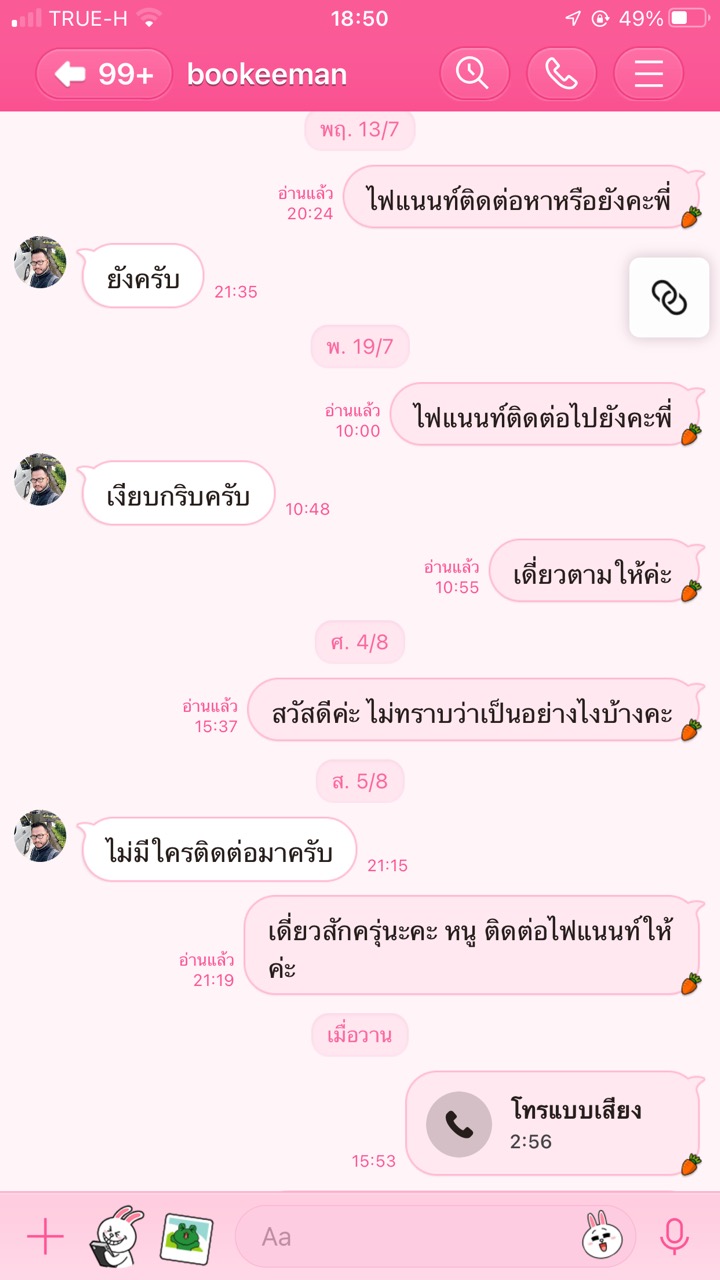
Task: Search within the bookeeman chat
Action: point(474,74)
